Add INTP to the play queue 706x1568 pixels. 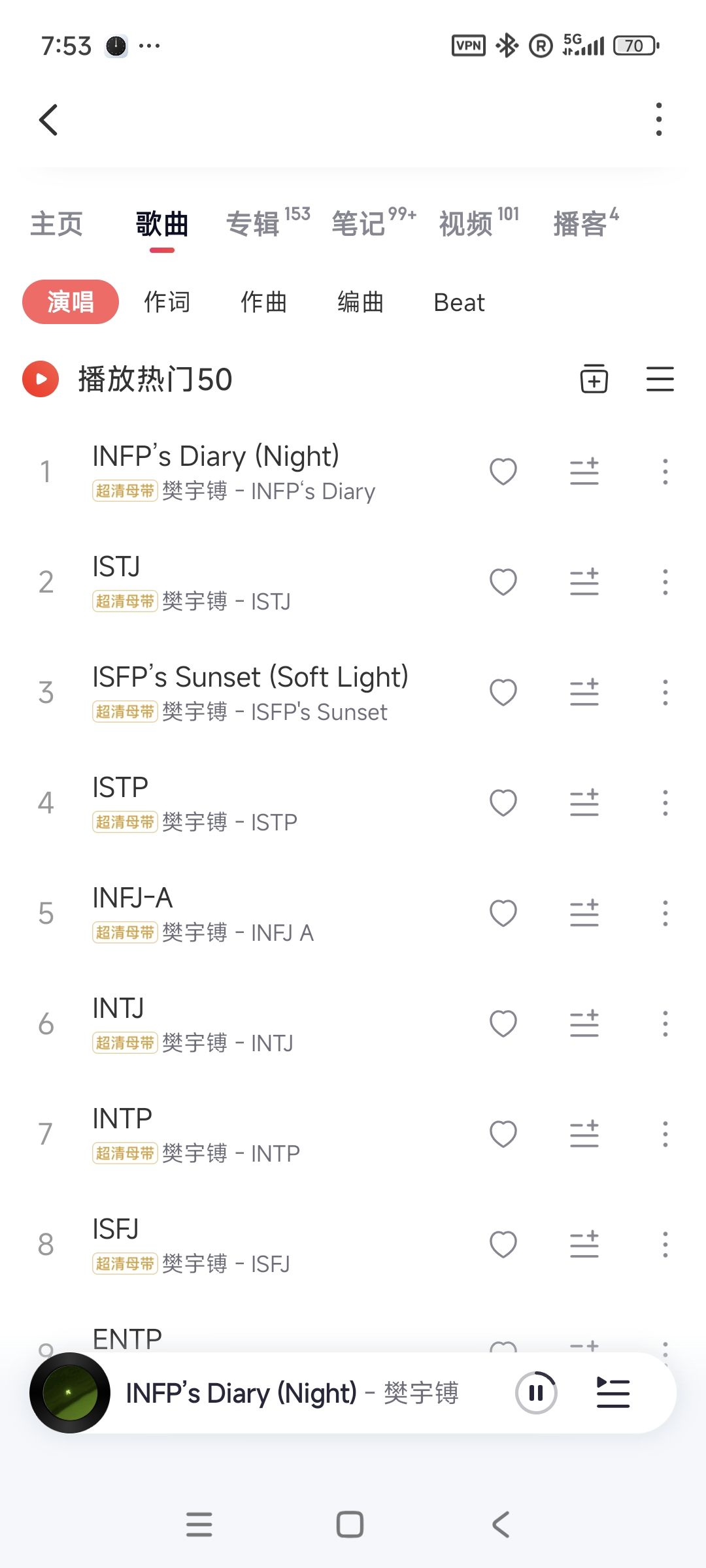point(584,1134)
